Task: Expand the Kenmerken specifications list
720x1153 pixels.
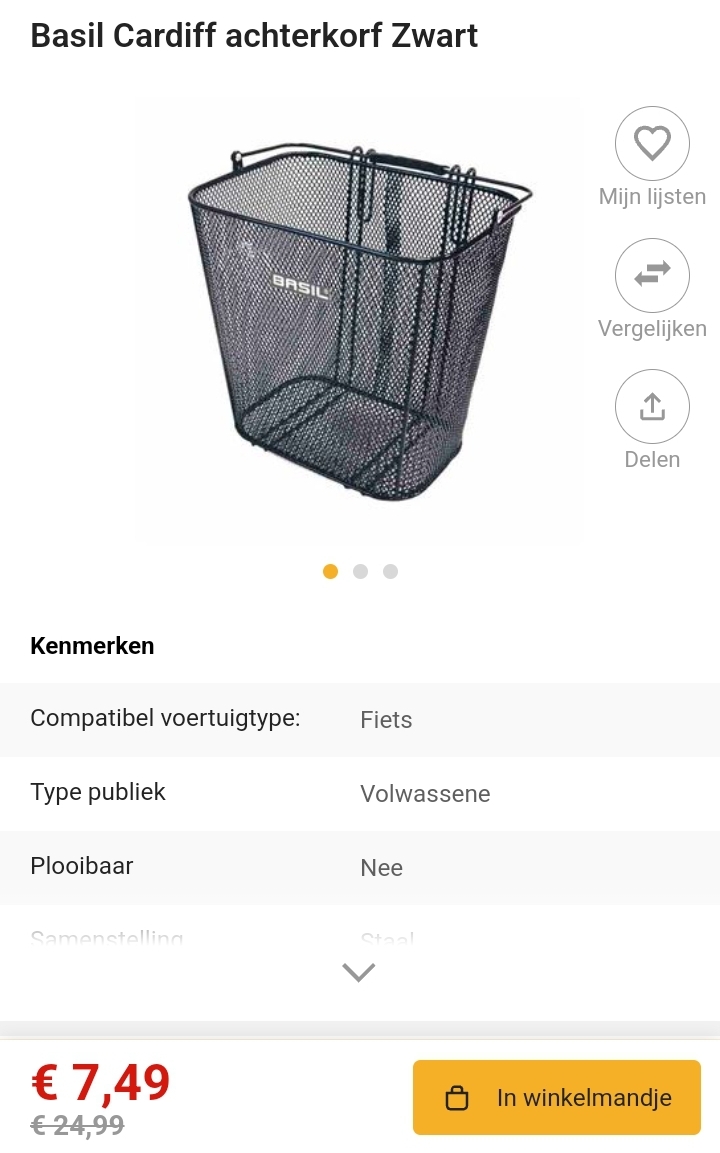Action: (358, 971)
